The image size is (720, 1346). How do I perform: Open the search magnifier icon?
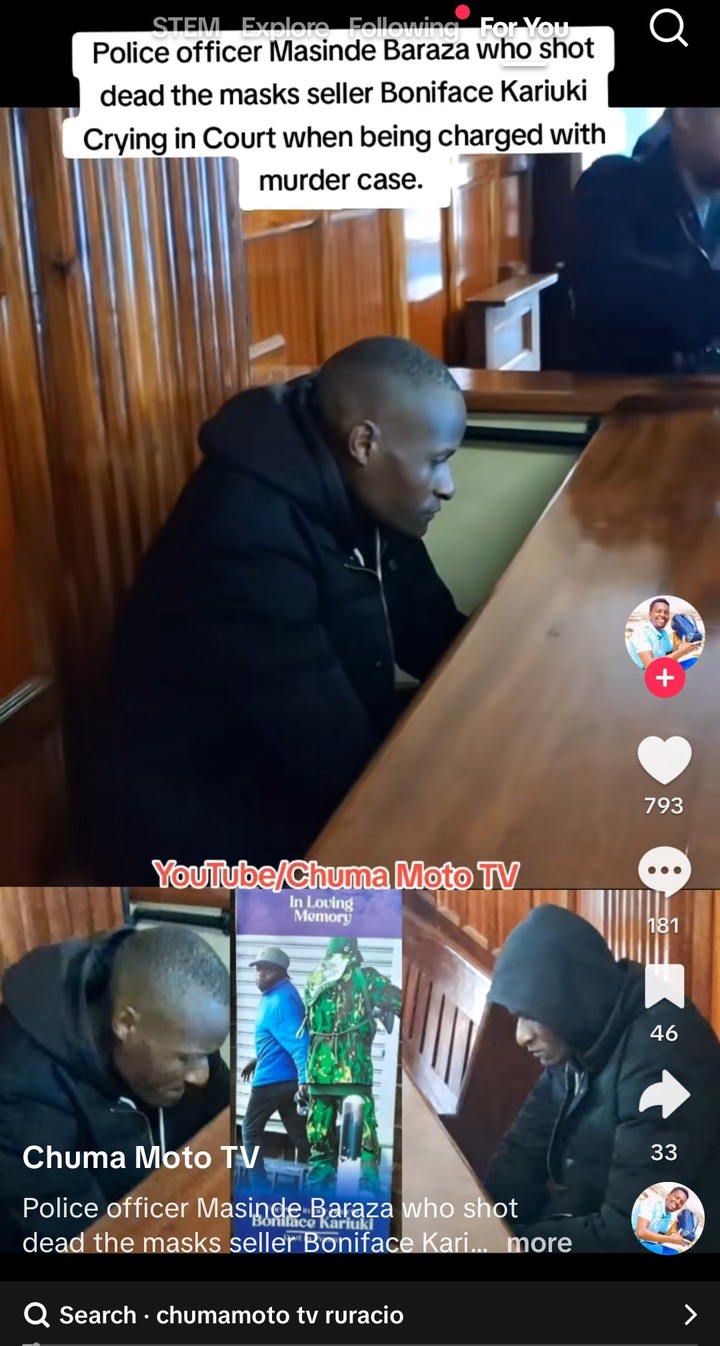668,28
